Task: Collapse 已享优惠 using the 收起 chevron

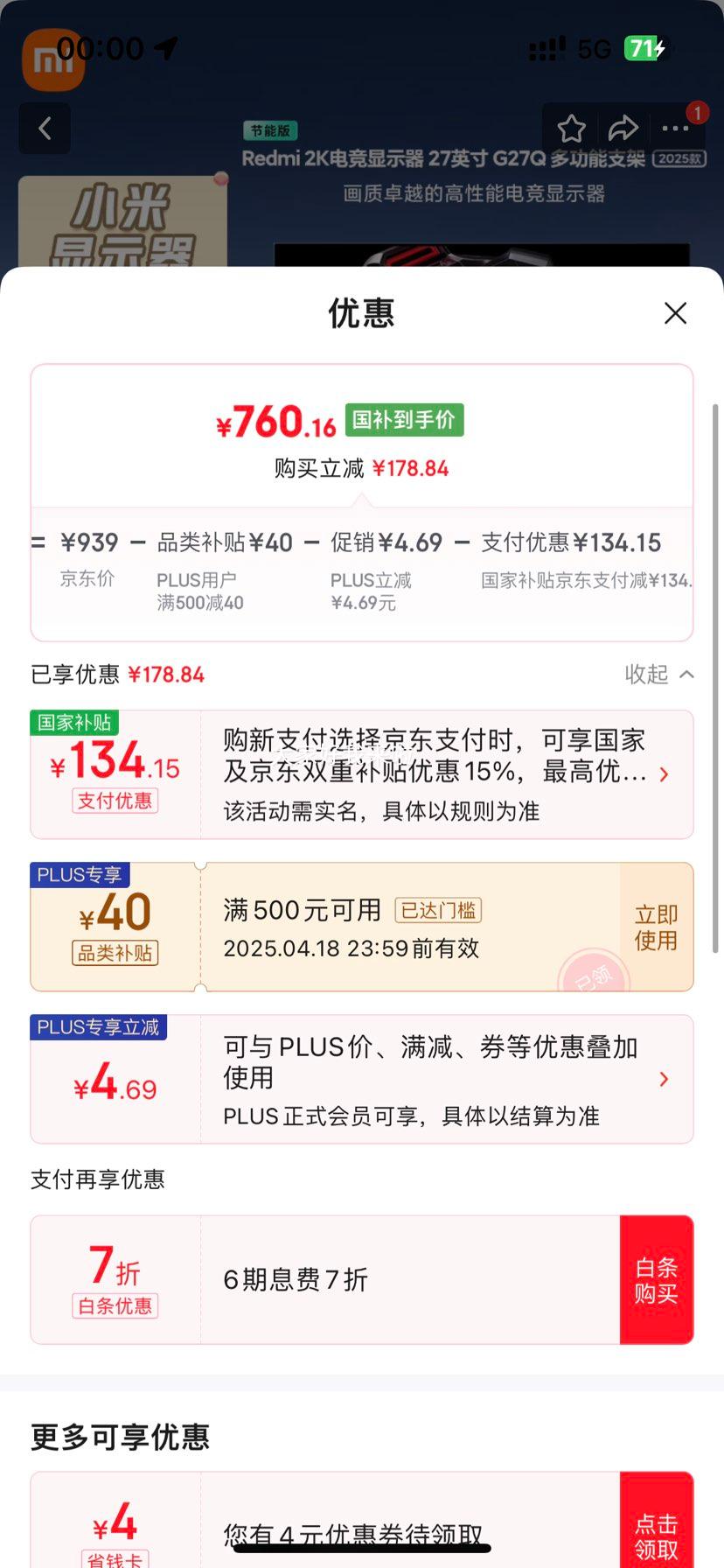Action: coord(658,675)
